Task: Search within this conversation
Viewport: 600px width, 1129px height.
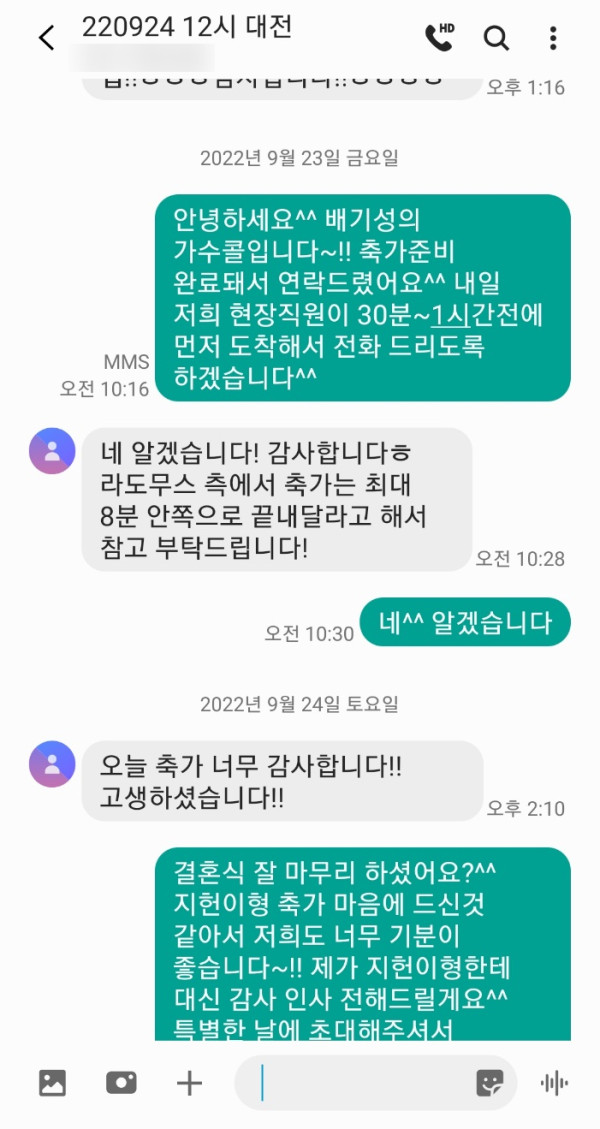Action: [x=496, y=38]
